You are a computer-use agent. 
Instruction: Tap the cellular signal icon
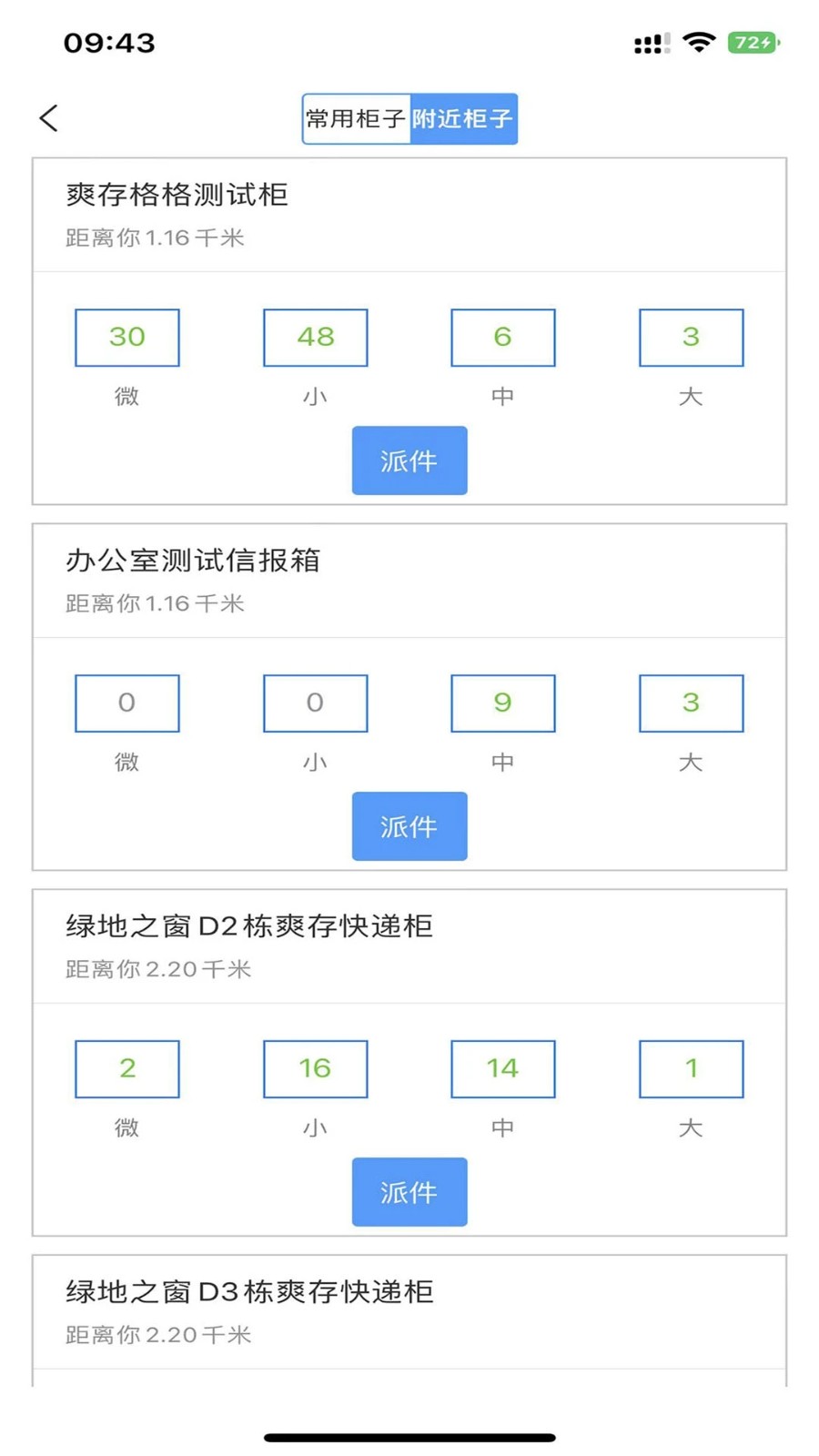(649, 42)
